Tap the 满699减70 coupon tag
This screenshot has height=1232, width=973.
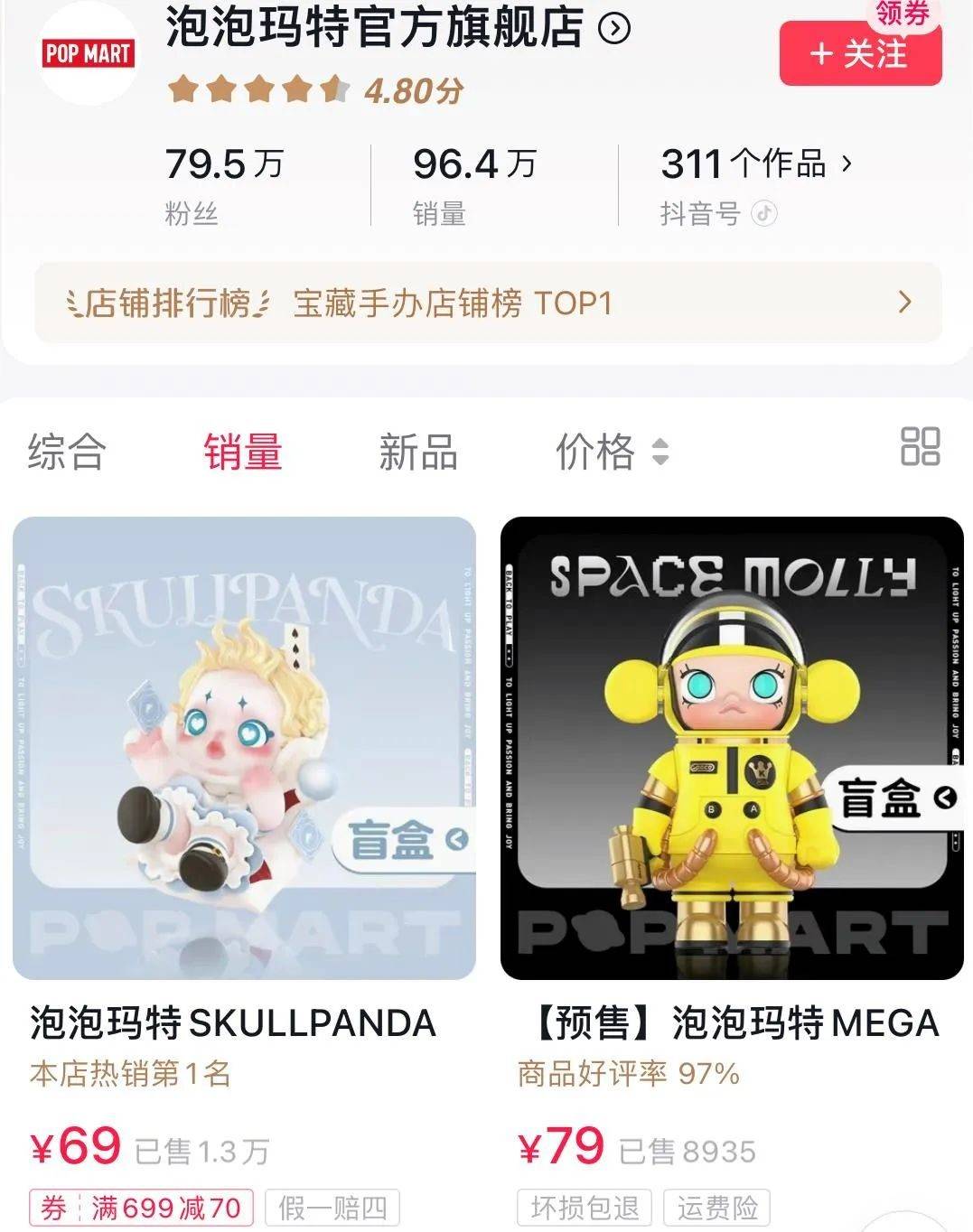click(142, 1208)
